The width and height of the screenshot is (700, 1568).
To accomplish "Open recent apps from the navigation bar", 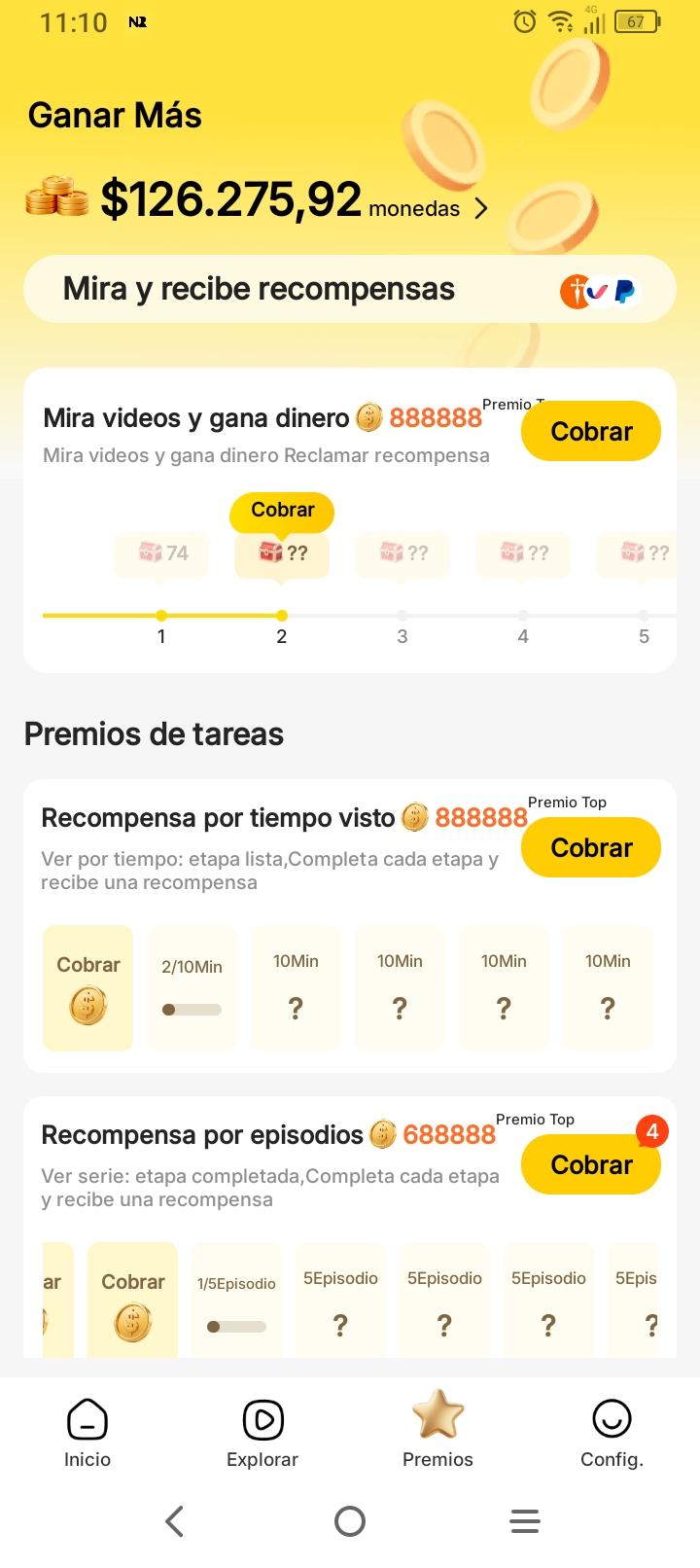I will pyautogui.click(x=525, y=1521).
